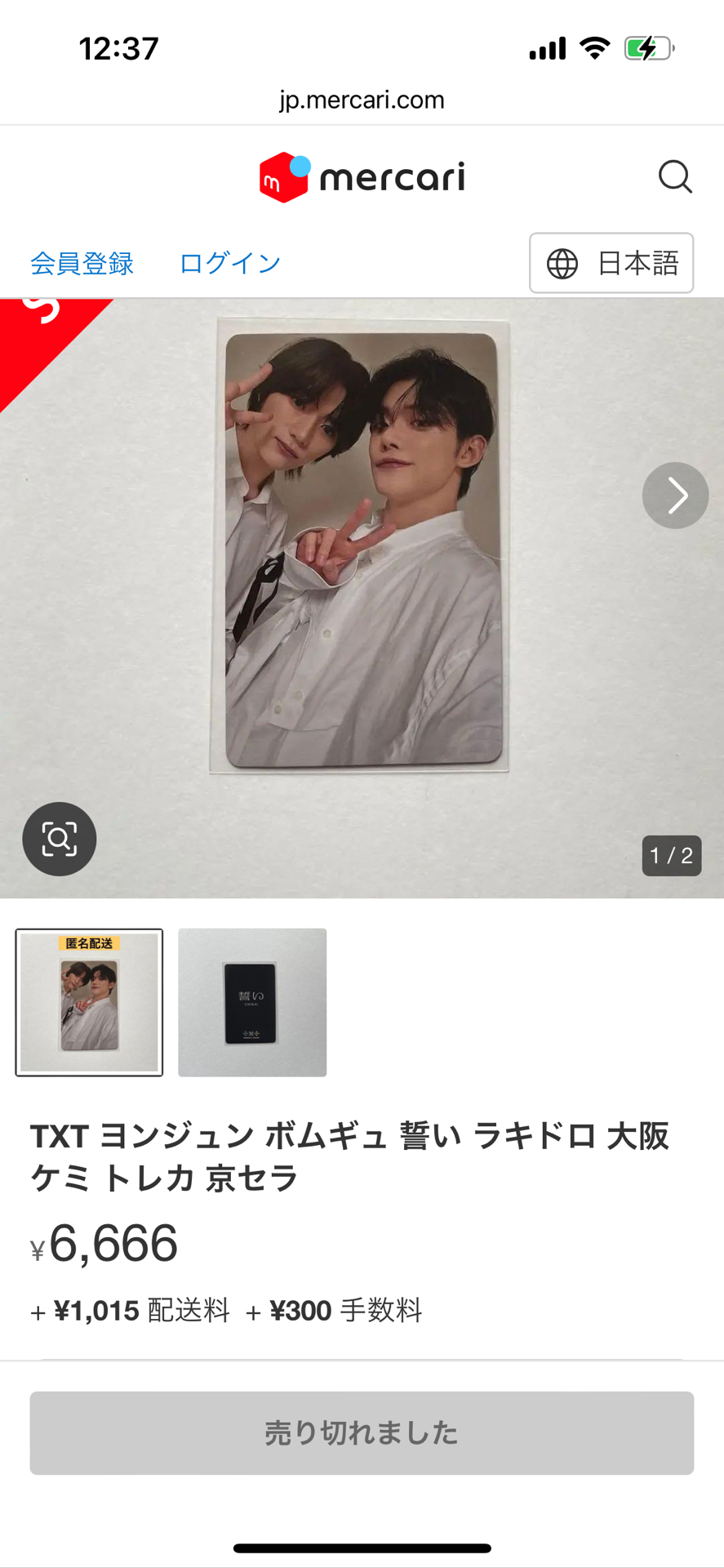The width and height of the screenshot is (724, 1568).
Task: Select the black card back thumbnail
Action: pos(252,1002)
